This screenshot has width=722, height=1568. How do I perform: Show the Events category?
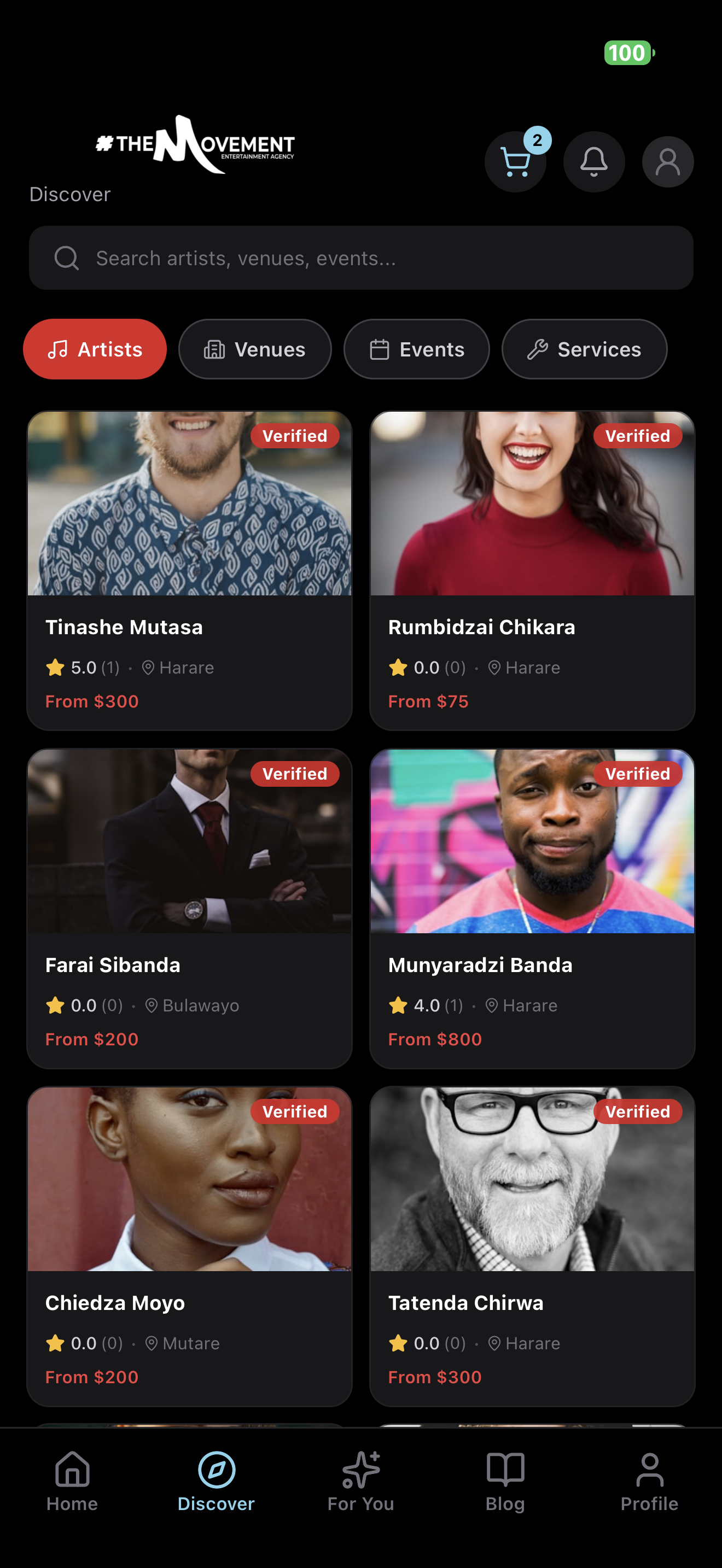[x=416, y=349]
